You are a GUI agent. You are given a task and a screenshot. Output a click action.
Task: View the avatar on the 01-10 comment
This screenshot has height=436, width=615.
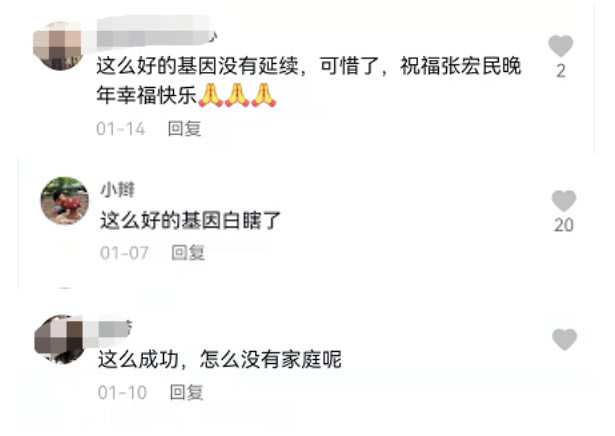pos(59,339)
